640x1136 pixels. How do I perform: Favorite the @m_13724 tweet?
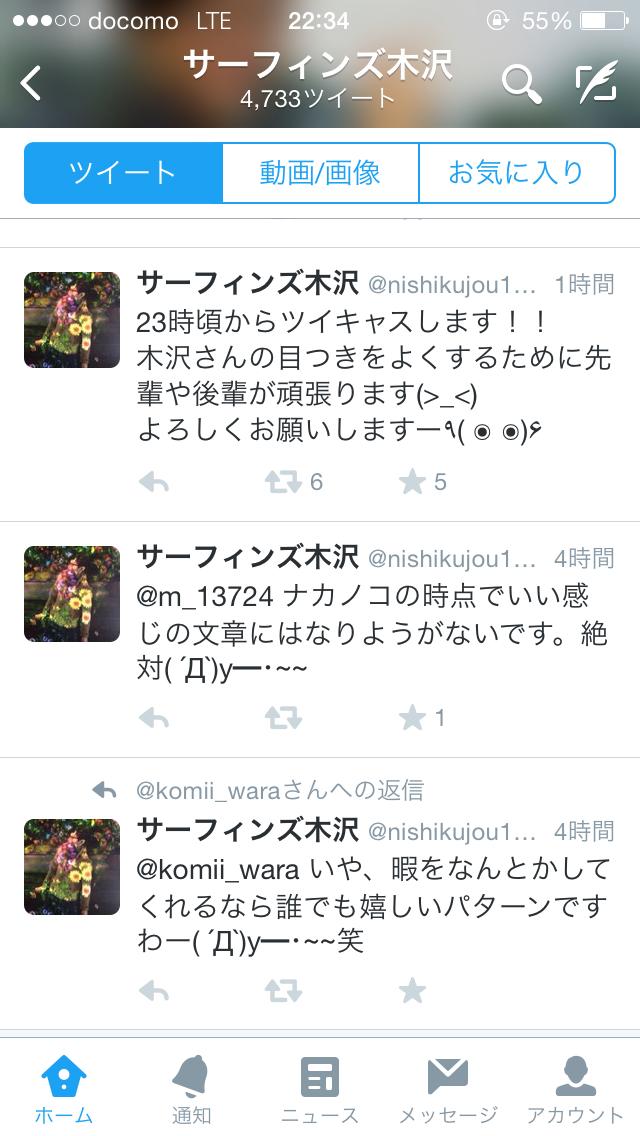pyautogui.click(x=411, y=718)
